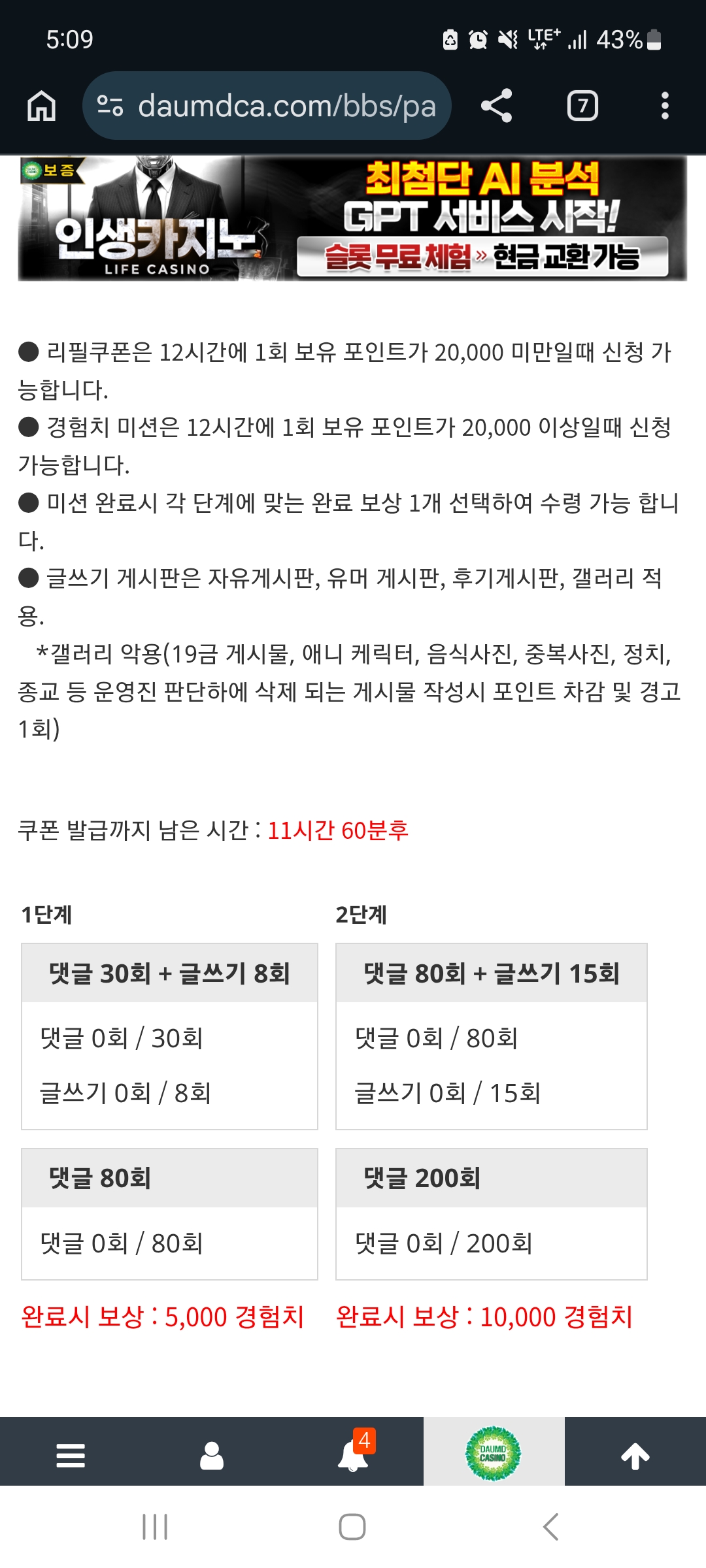
Task: Share this page
Action: click(x=496, y=106)
